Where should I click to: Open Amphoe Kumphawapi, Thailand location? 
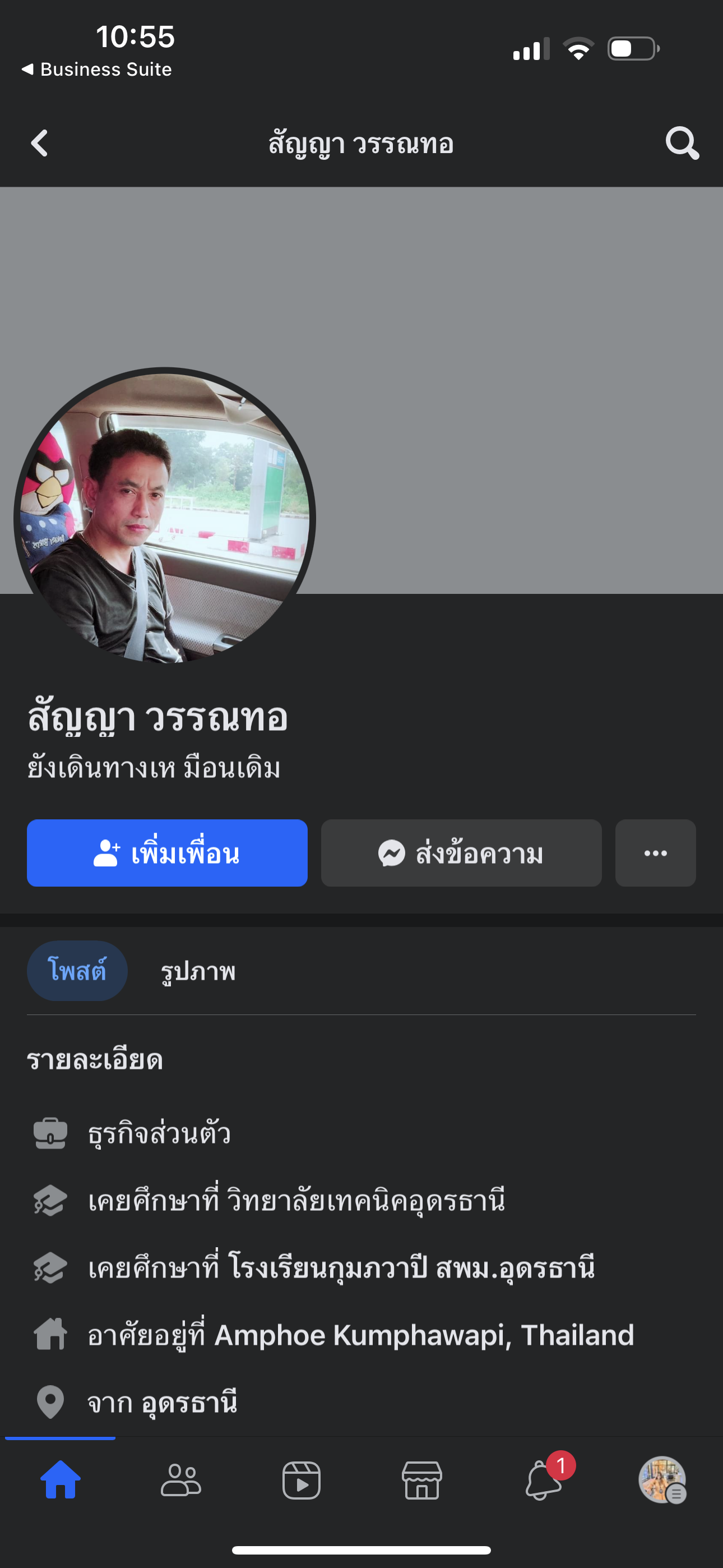click(424, 1335)
